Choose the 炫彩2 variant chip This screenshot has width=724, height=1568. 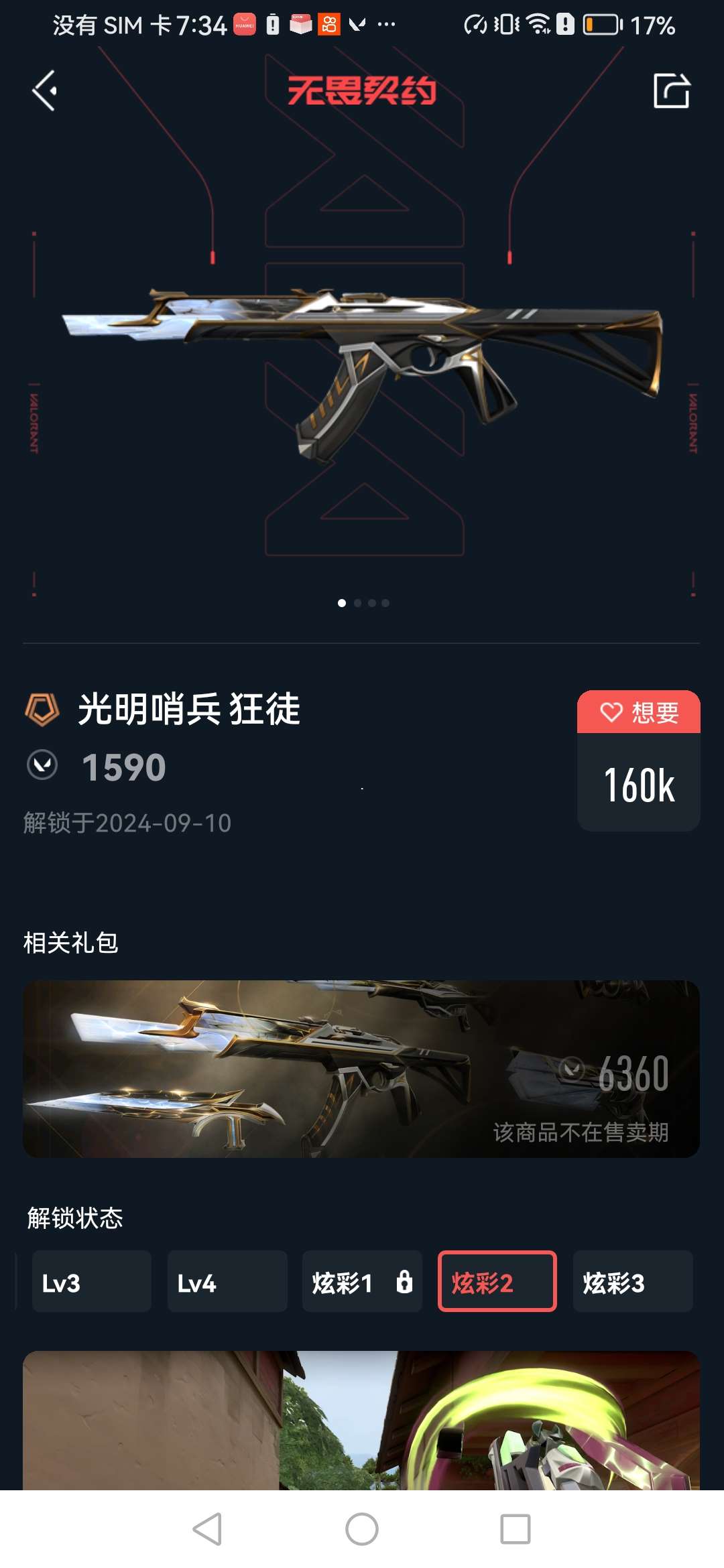[x=497, y=1281]
